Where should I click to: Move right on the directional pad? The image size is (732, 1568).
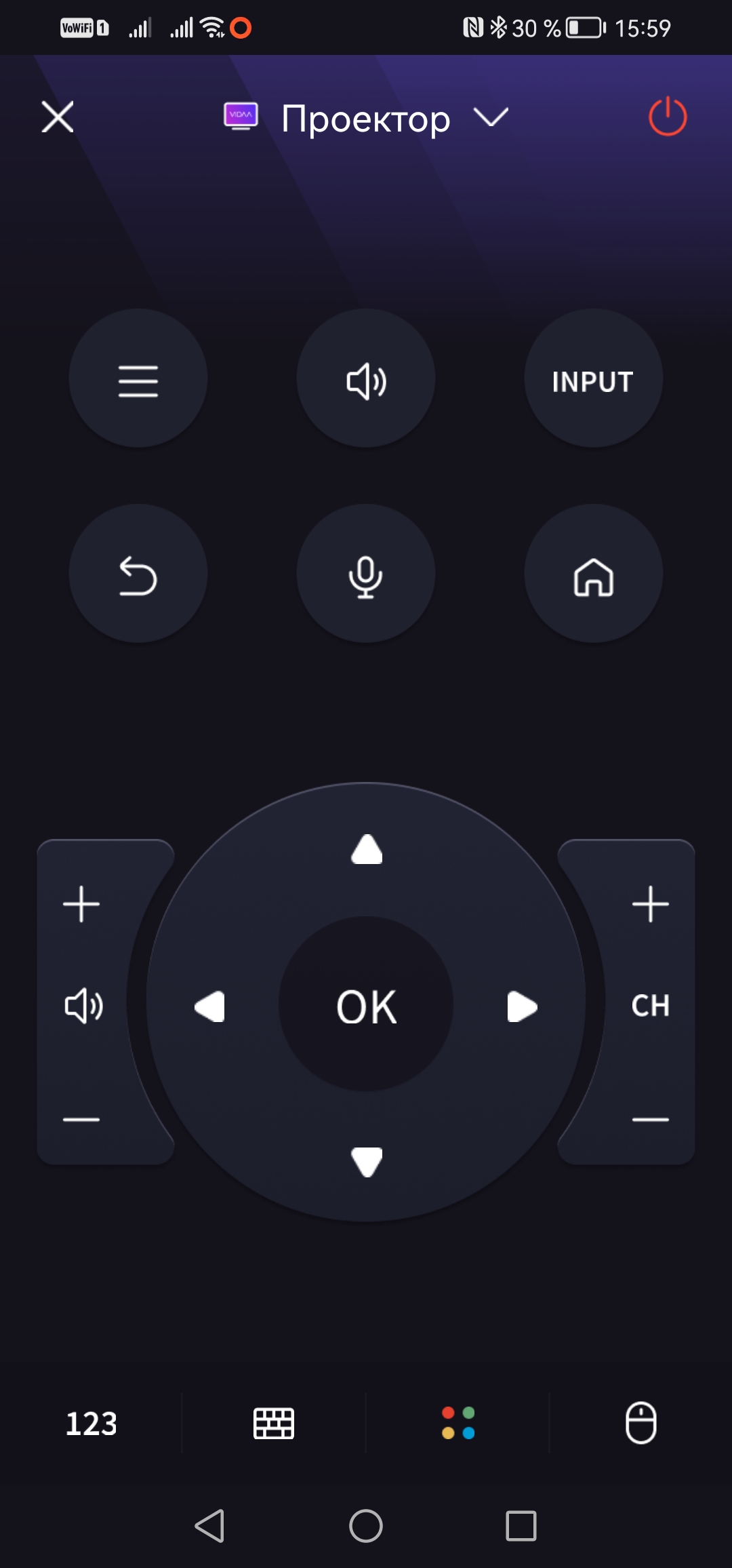point(522,1006)
